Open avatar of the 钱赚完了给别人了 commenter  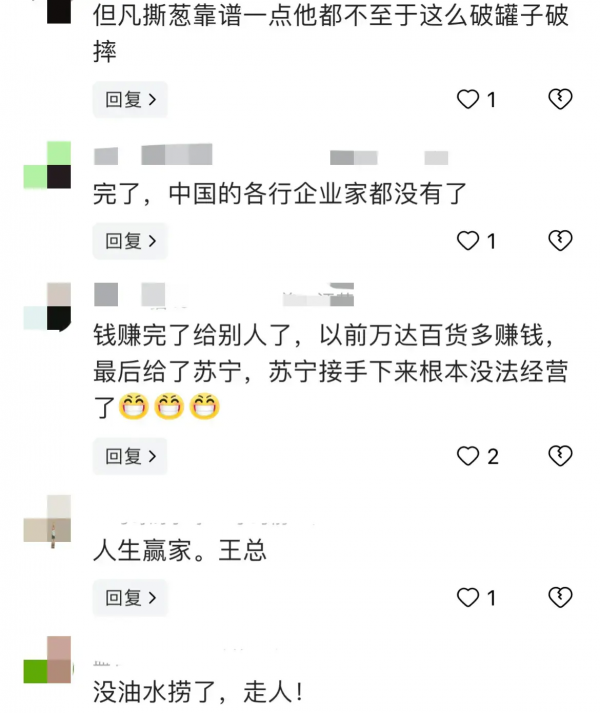point(48,307)
